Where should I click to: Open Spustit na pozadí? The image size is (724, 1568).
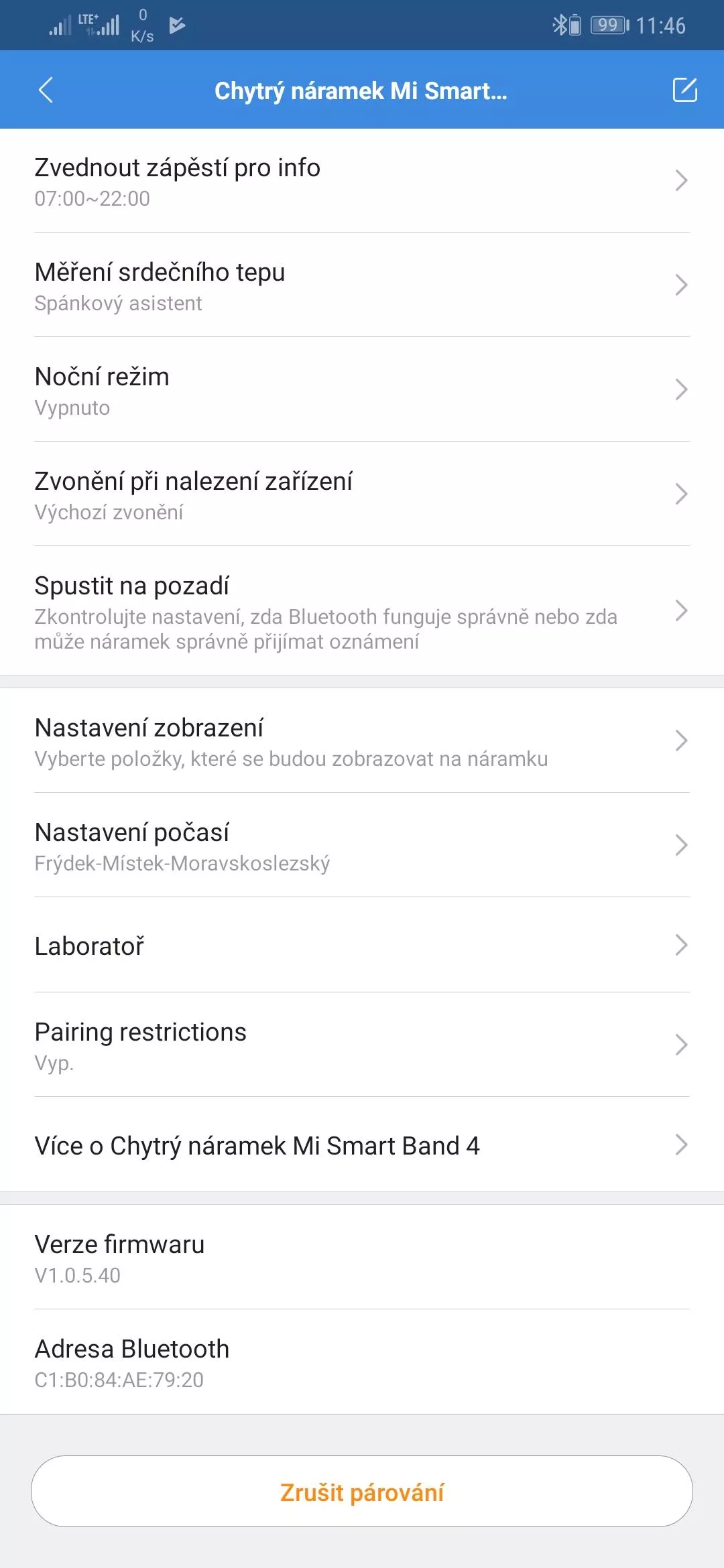coord(362,611)
